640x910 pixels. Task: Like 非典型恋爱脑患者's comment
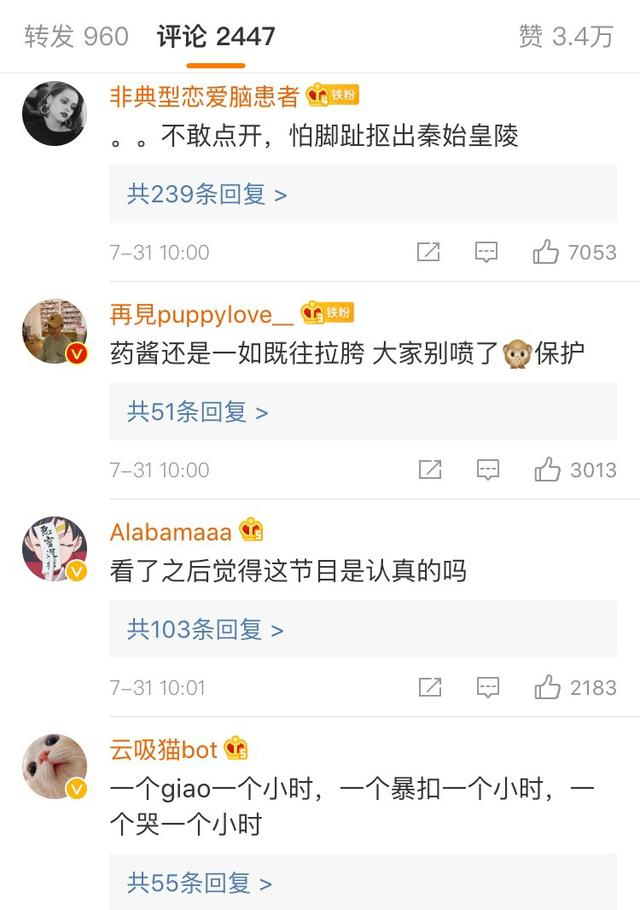click(x=546, y=252)
